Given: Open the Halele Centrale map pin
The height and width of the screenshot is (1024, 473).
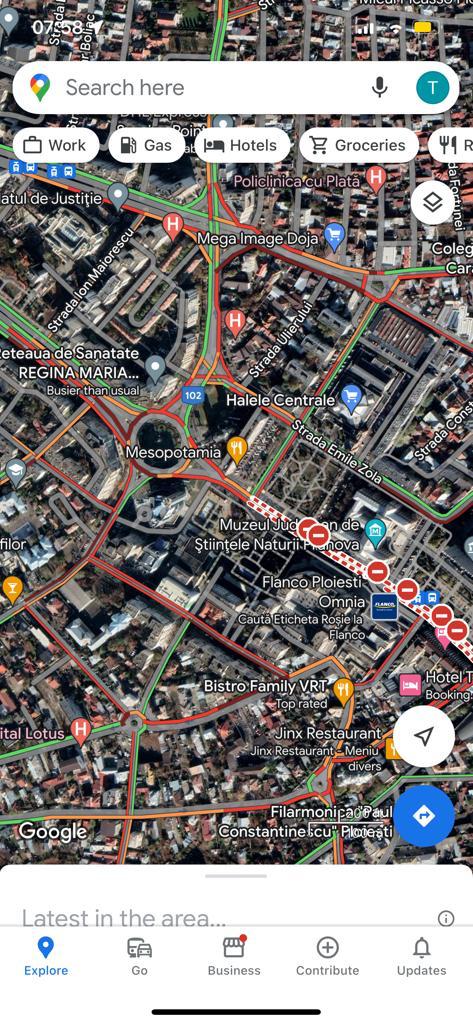Looking at the screenshot, I should pyautogui.click(x=352, y=399).
